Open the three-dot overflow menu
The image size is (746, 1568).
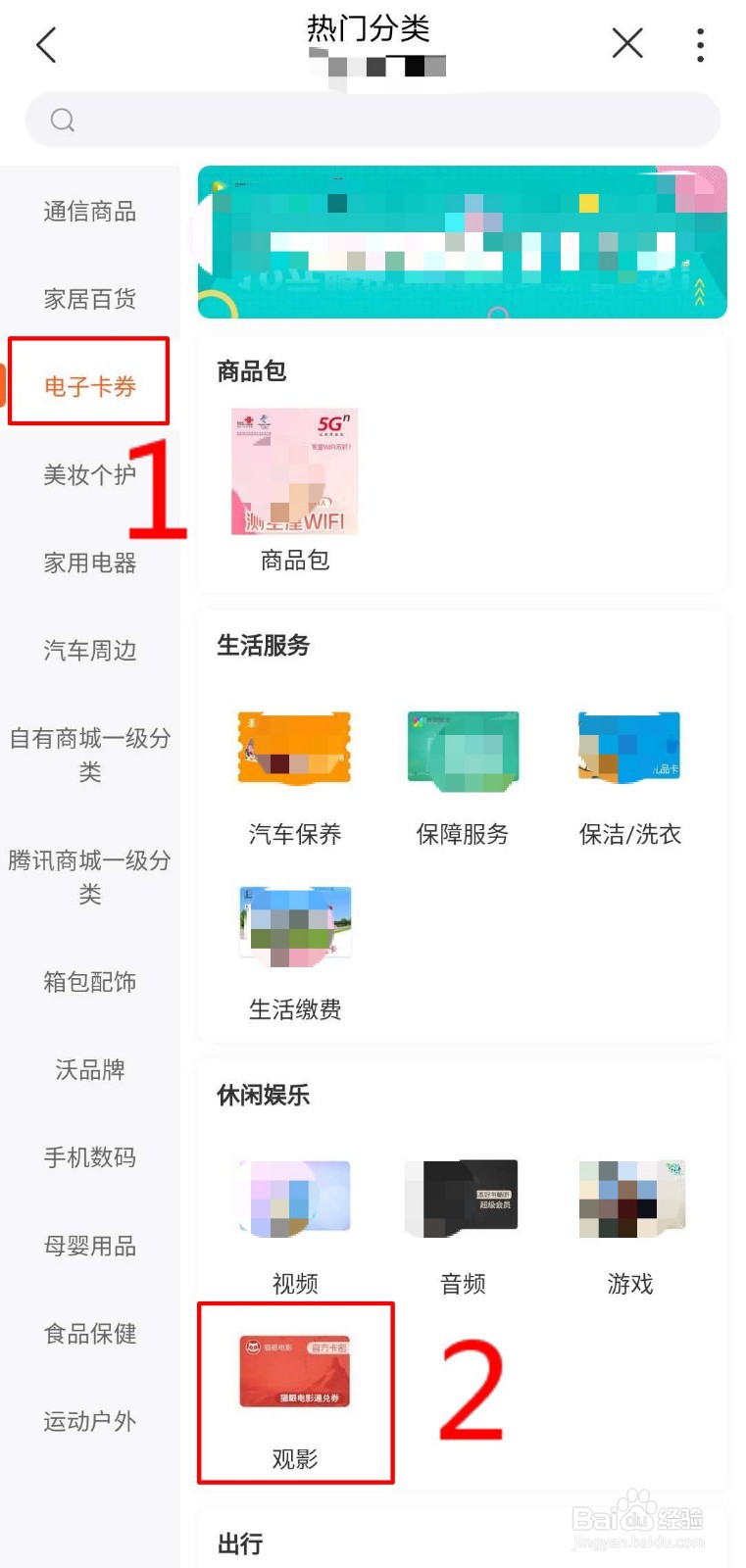tap(700, 45)
